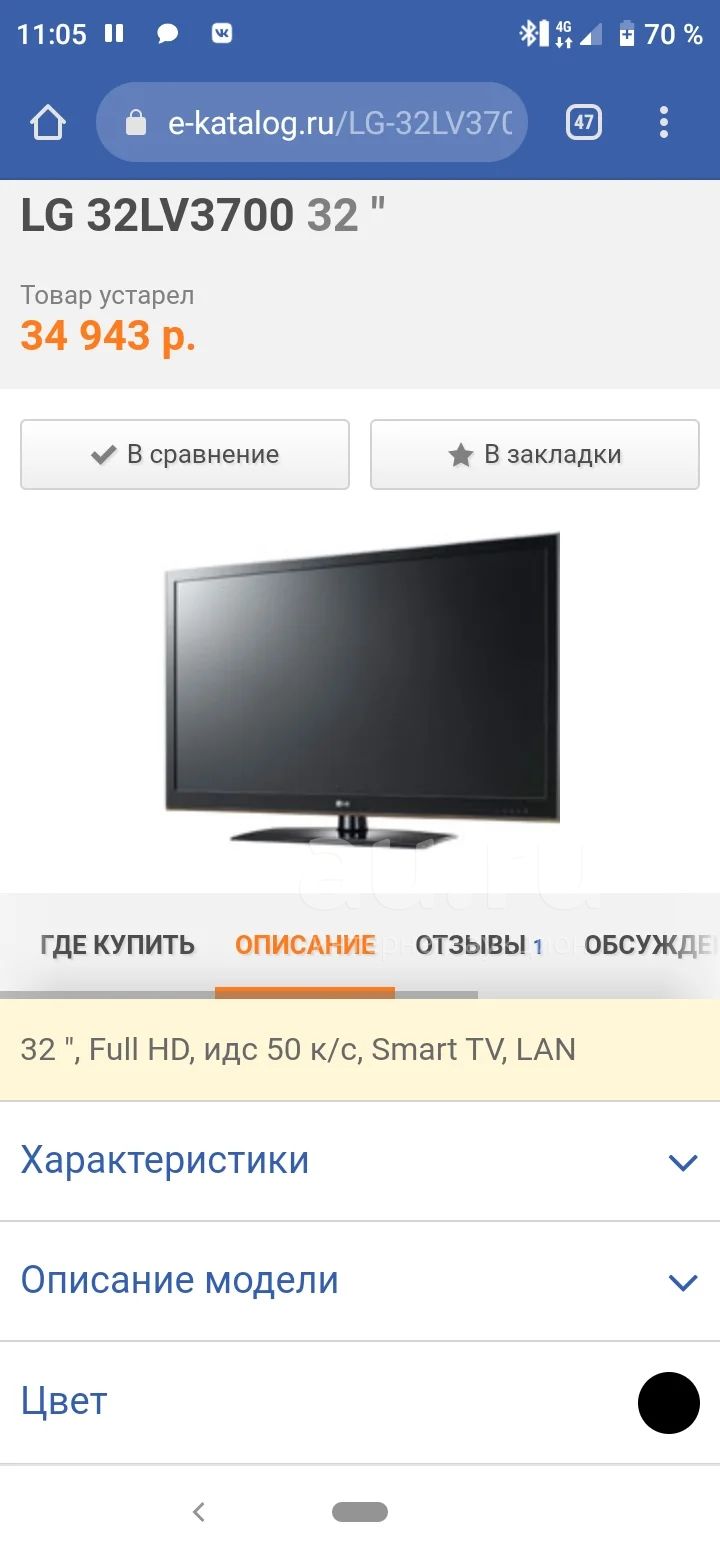This screenshot has height=1560, width=720.
Task: Expand the Описание модели section
Action: pyautogui.click(x=360, y=1281)
